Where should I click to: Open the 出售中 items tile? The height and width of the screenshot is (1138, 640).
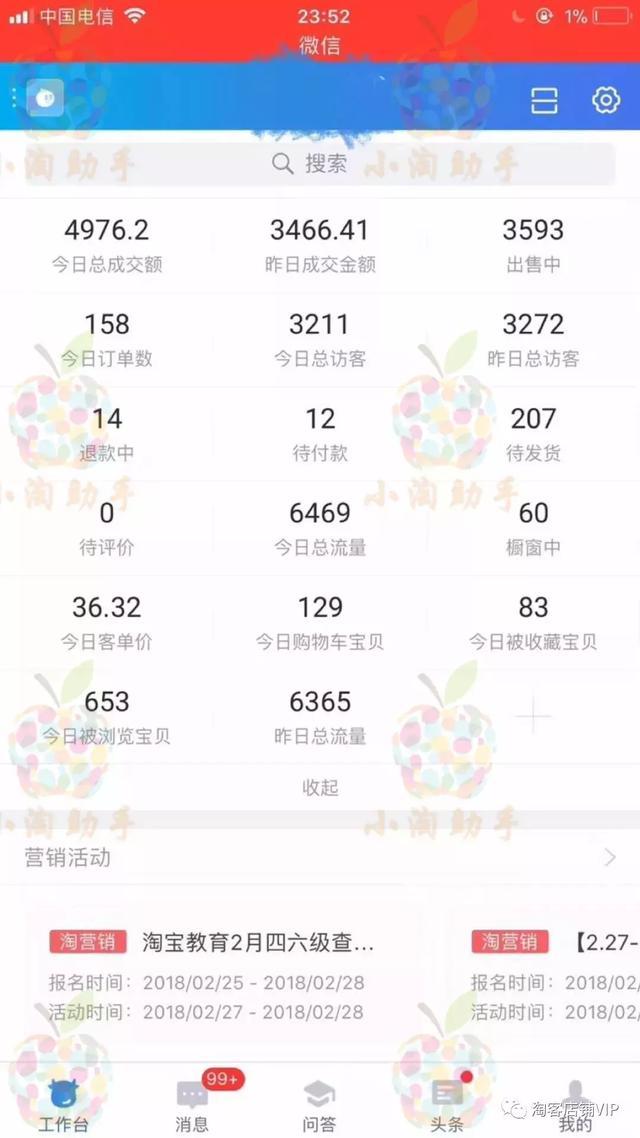[x=533, y=244]
